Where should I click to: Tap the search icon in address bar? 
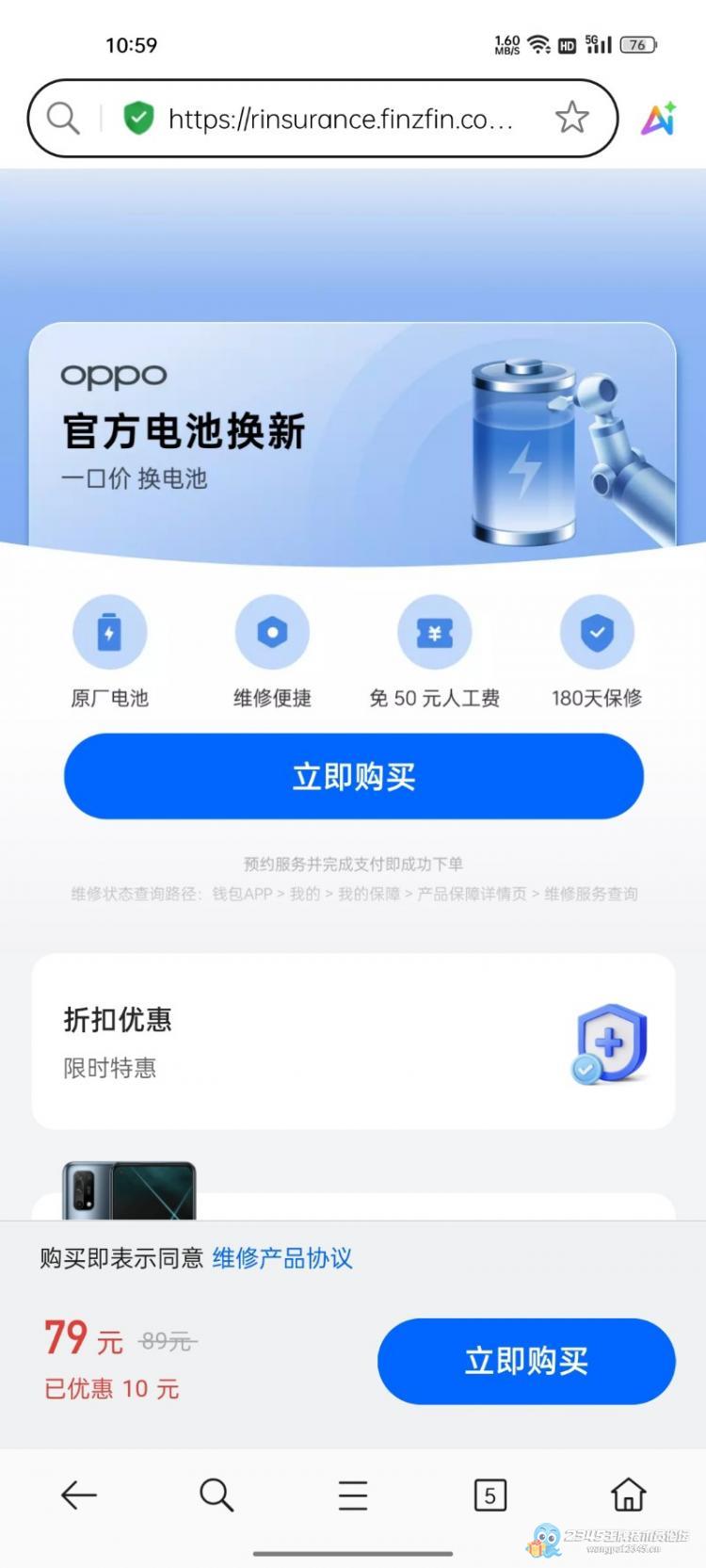(63, 119)
